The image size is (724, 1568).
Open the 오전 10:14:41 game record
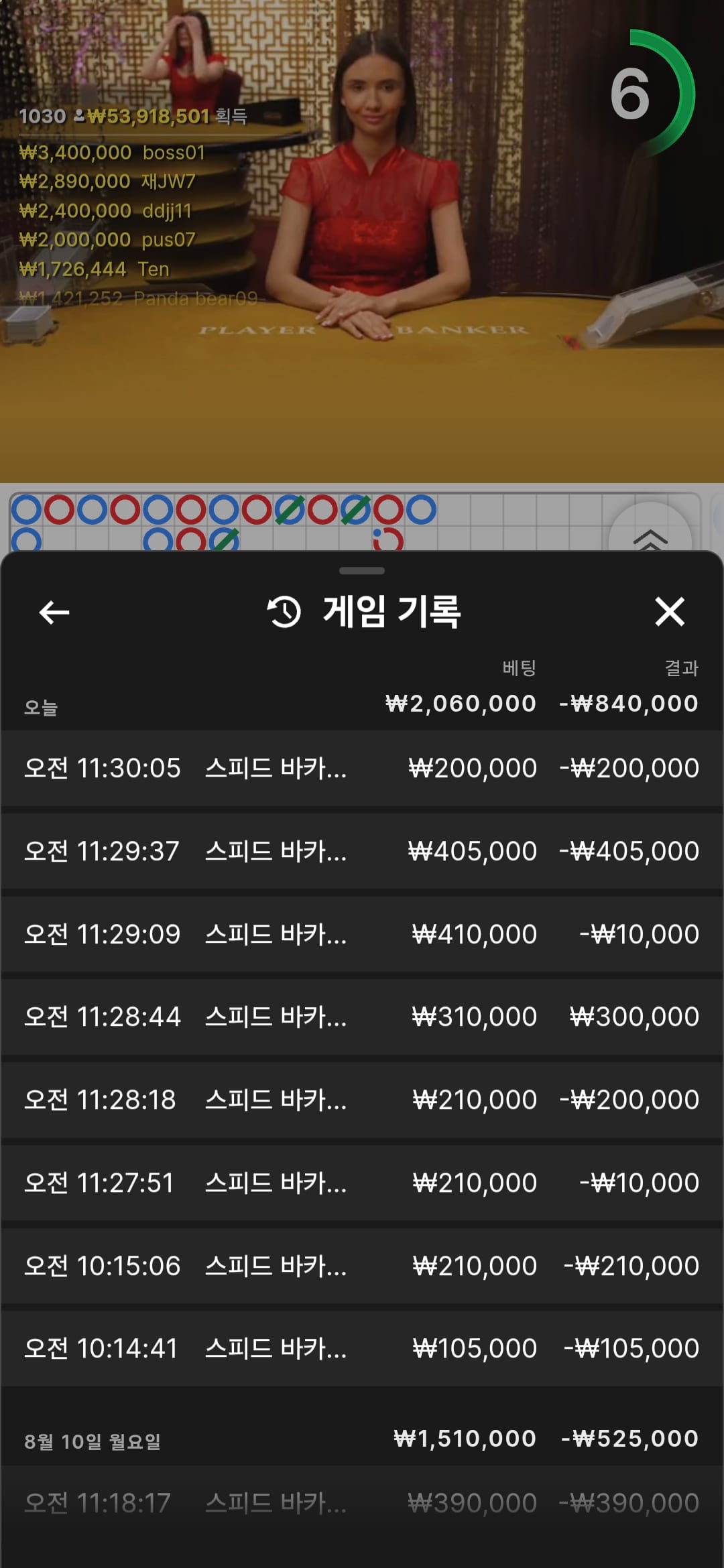point(362,1348)
